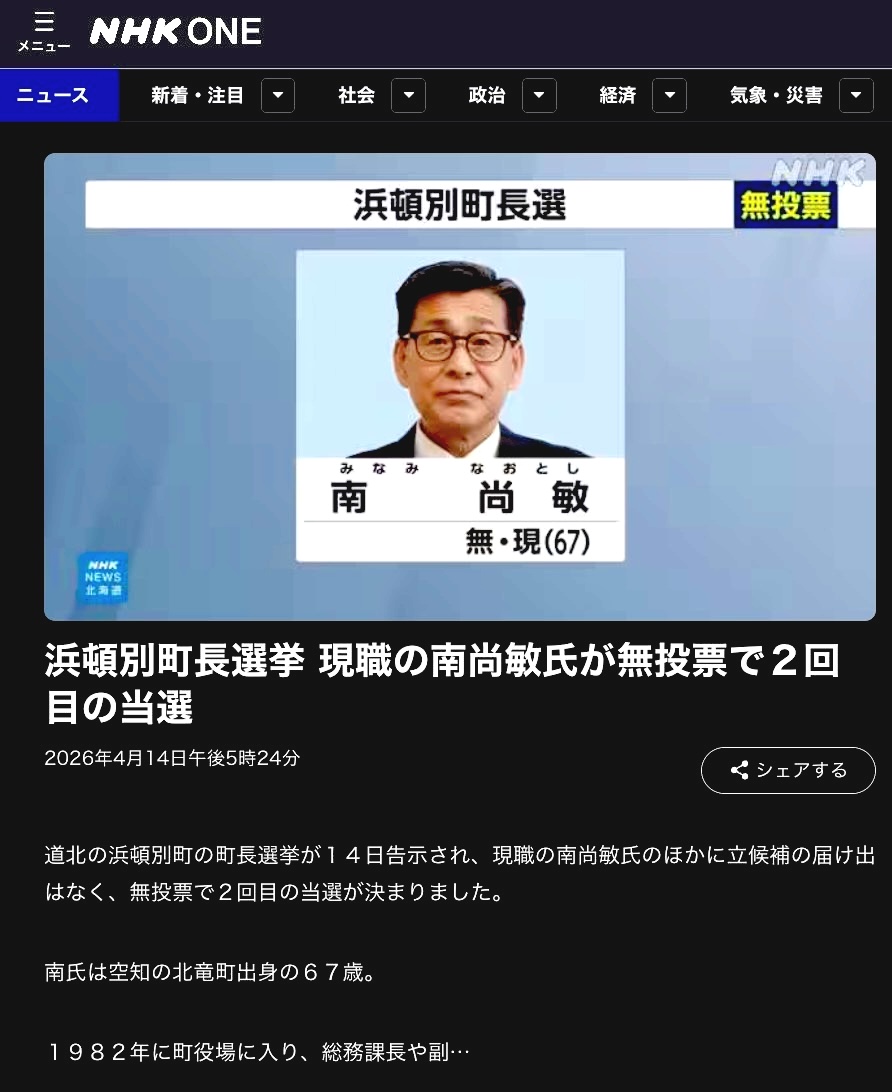Expand the 新着・注目 dropdown arrow
The image size is (892, 1092).
coord(278,96)
